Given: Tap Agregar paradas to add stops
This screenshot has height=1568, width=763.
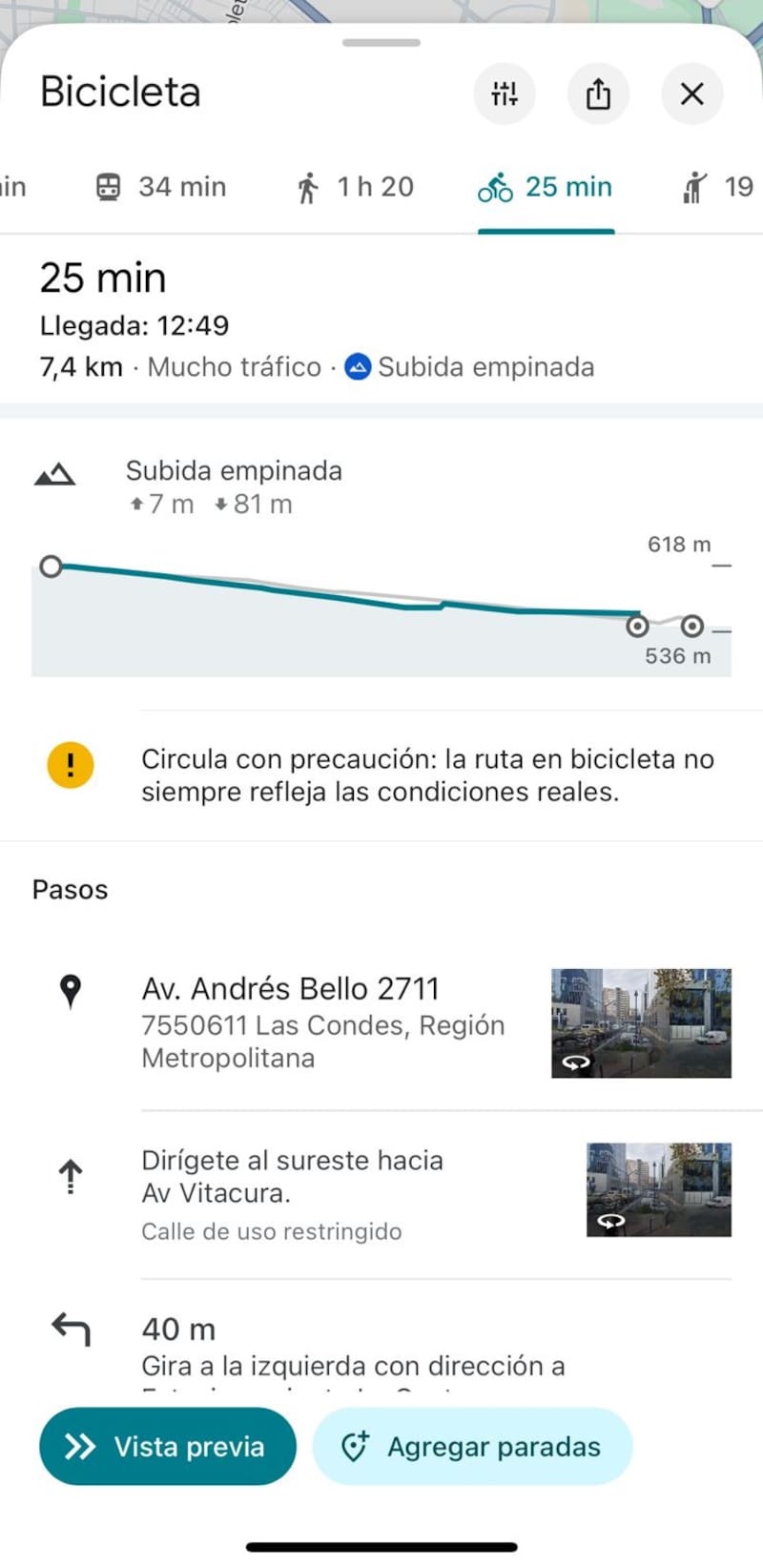Looking at the screenshot, I should click(x=472, y=1447).
